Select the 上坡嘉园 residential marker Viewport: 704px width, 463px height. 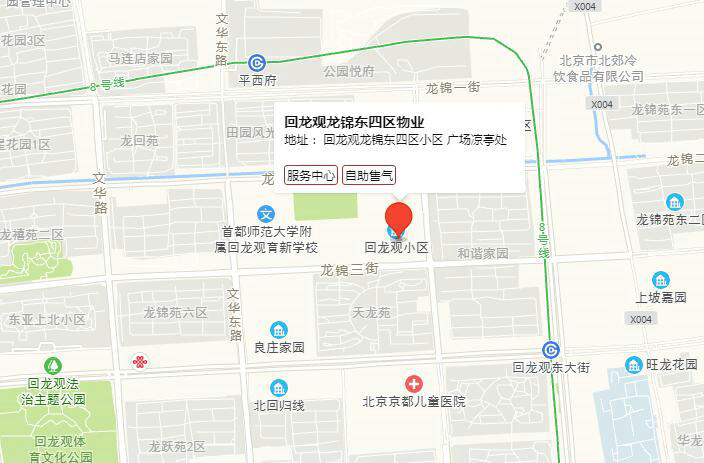point(661,280)
